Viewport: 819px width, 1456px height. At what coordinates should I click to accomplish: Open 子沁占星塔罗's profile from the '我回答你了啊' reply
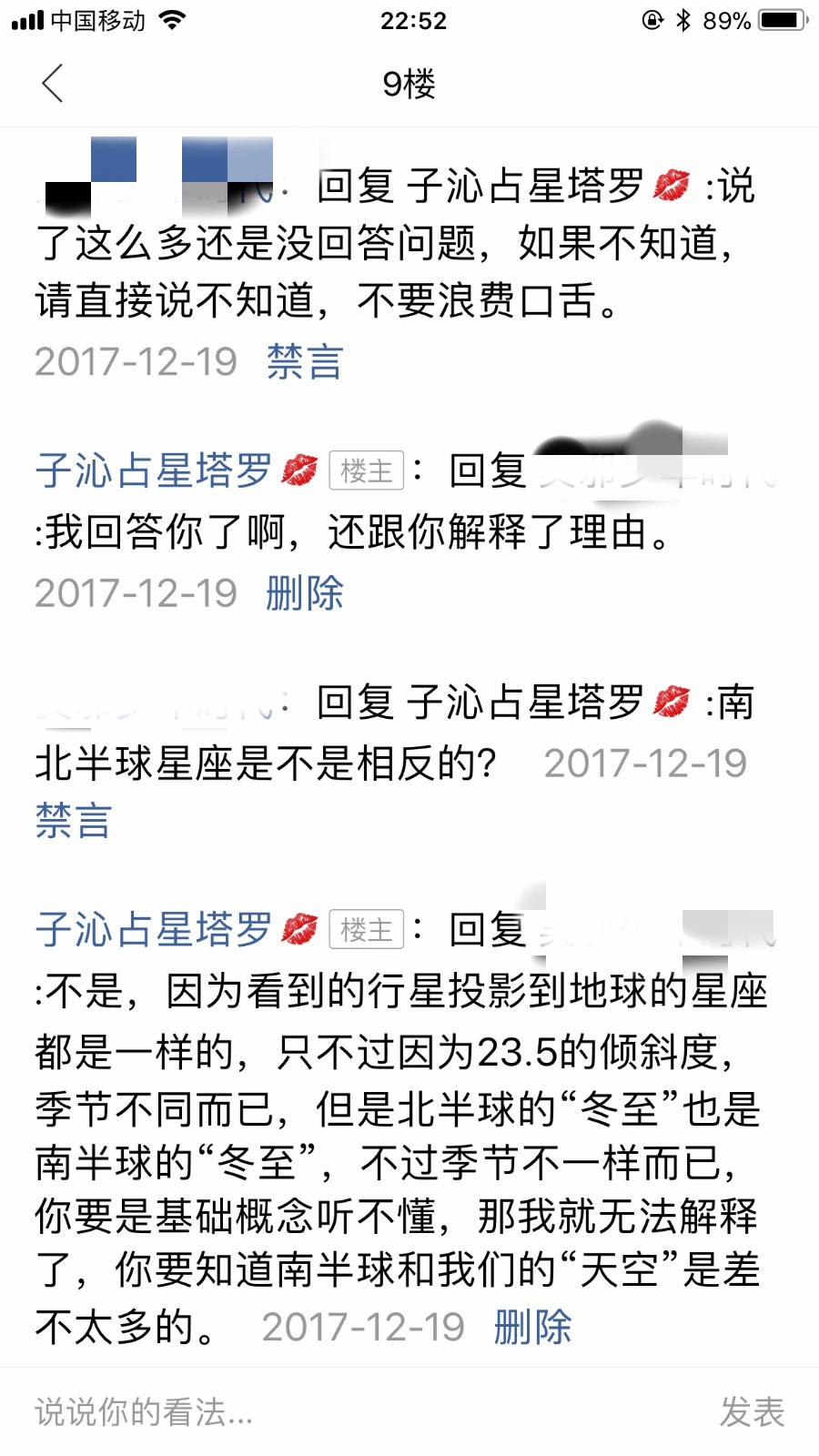coord(155,470)
